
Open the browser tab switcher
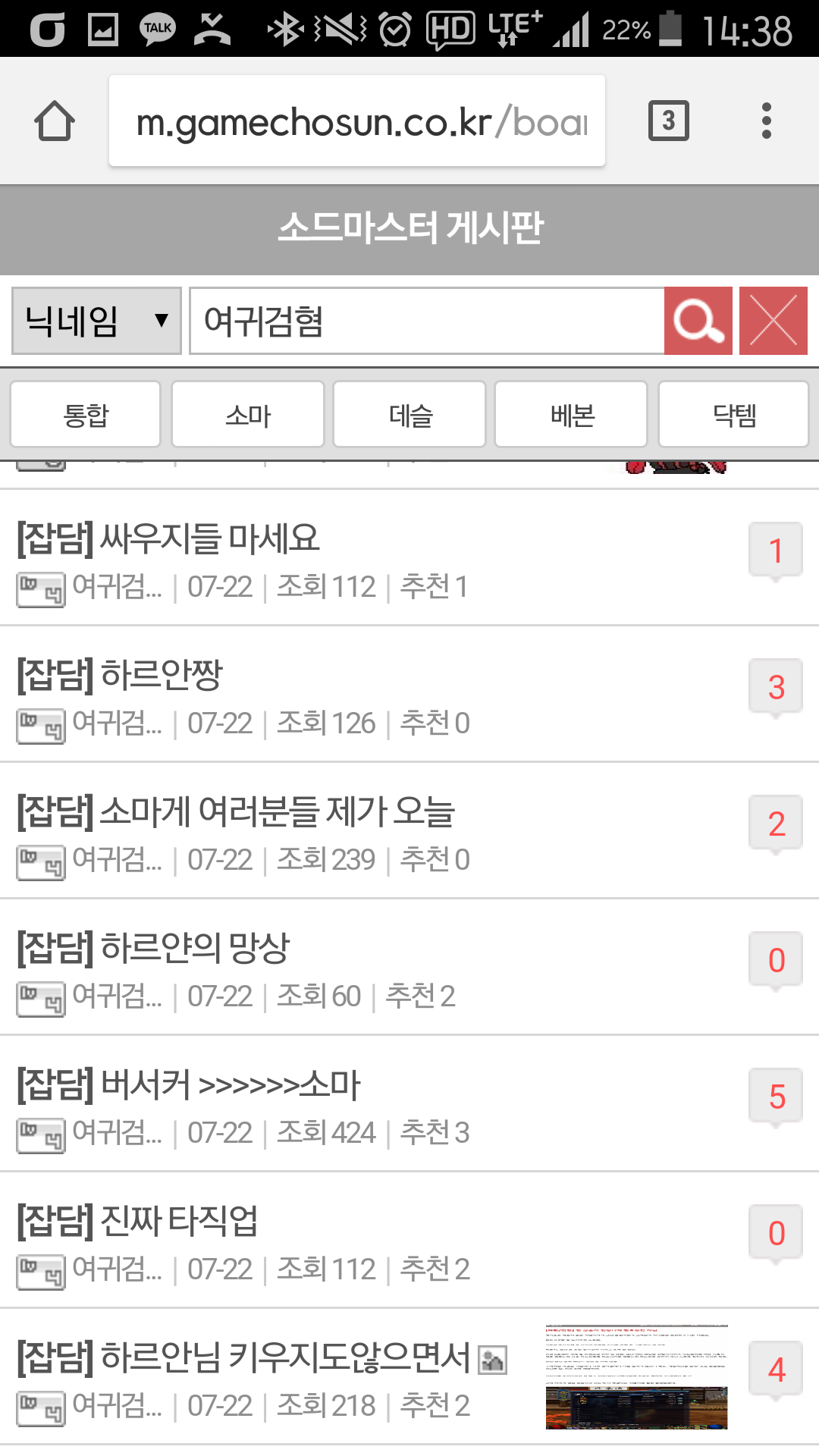(x=669, y=121)
